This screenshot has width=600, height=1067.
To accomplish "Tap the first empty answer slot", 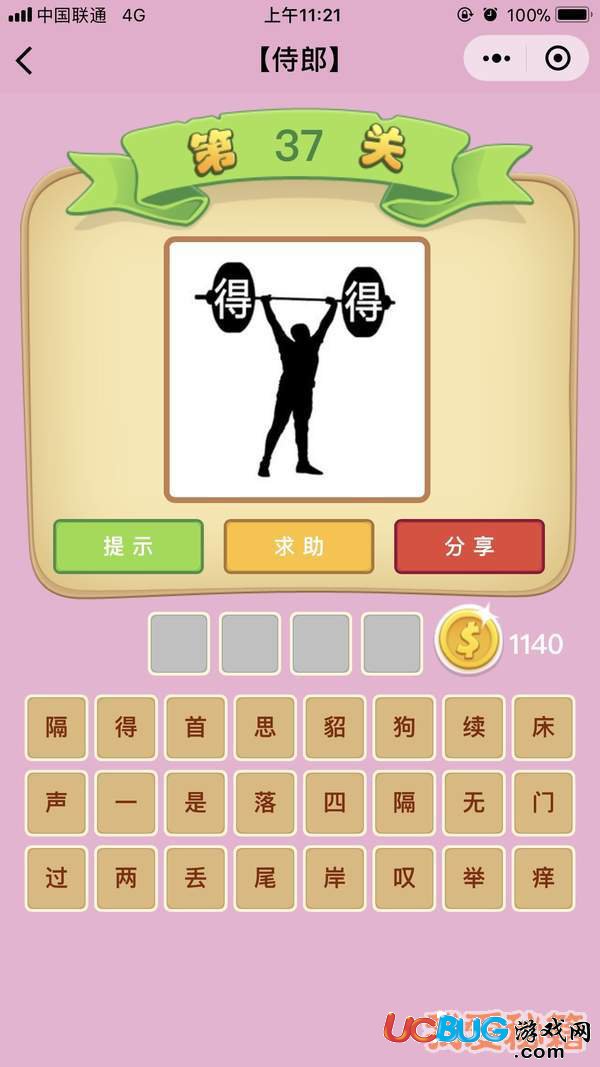I will (x=179, y=643).
